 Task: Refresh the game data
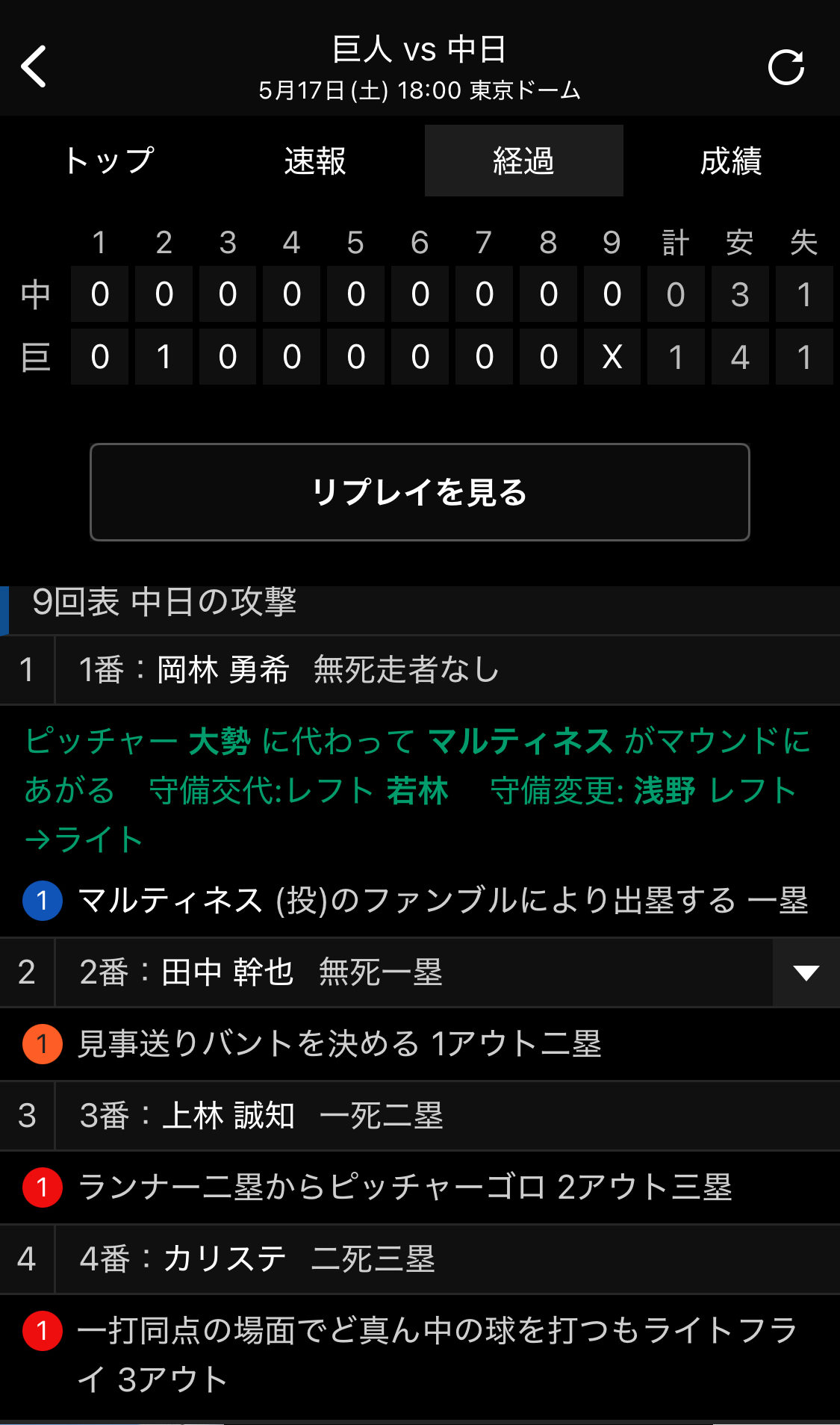coord(786,67)
